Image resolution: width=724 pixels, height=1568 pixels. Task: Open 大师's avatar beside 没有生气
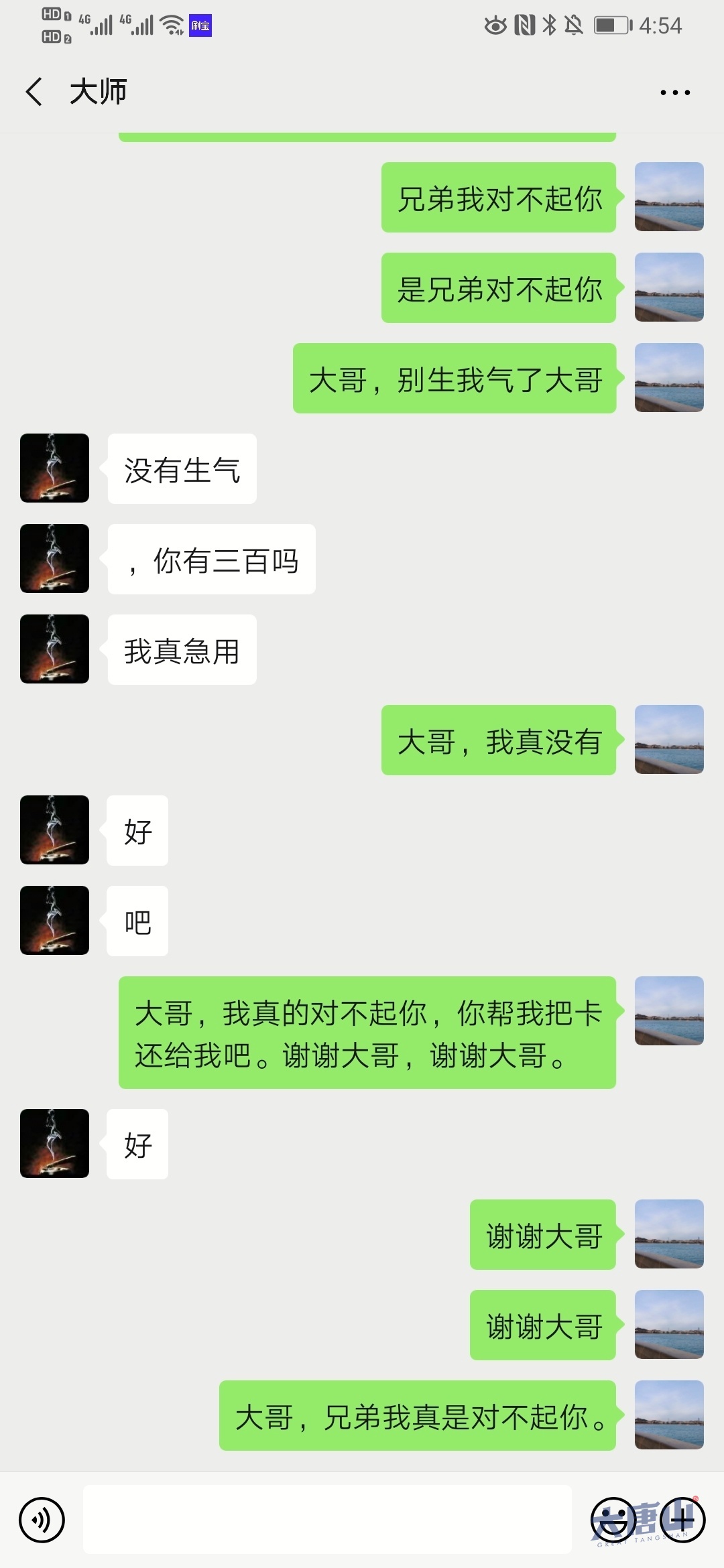pyautogui.click(x=55, y=468)
